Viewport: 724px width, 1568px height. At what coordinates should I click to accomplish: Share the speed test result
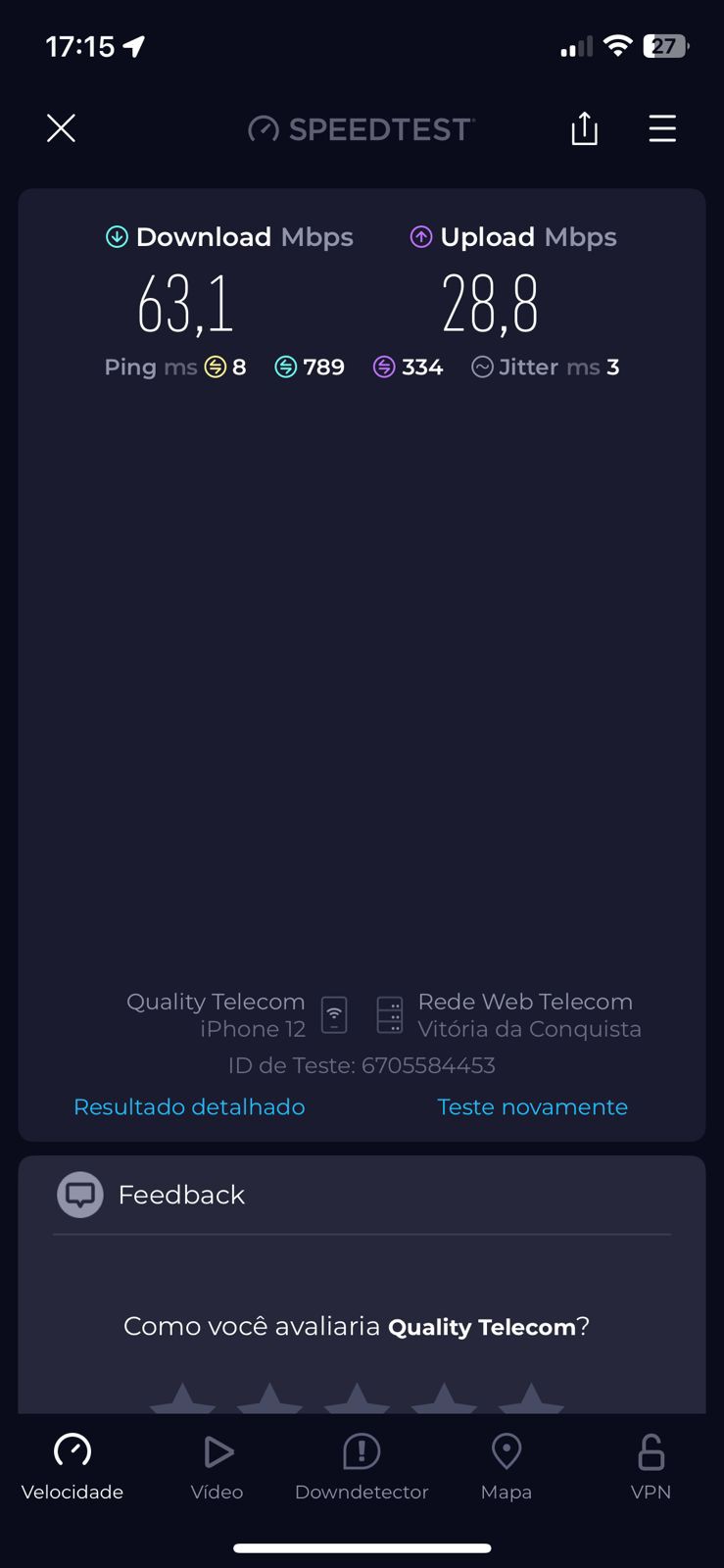pos(584,128)
